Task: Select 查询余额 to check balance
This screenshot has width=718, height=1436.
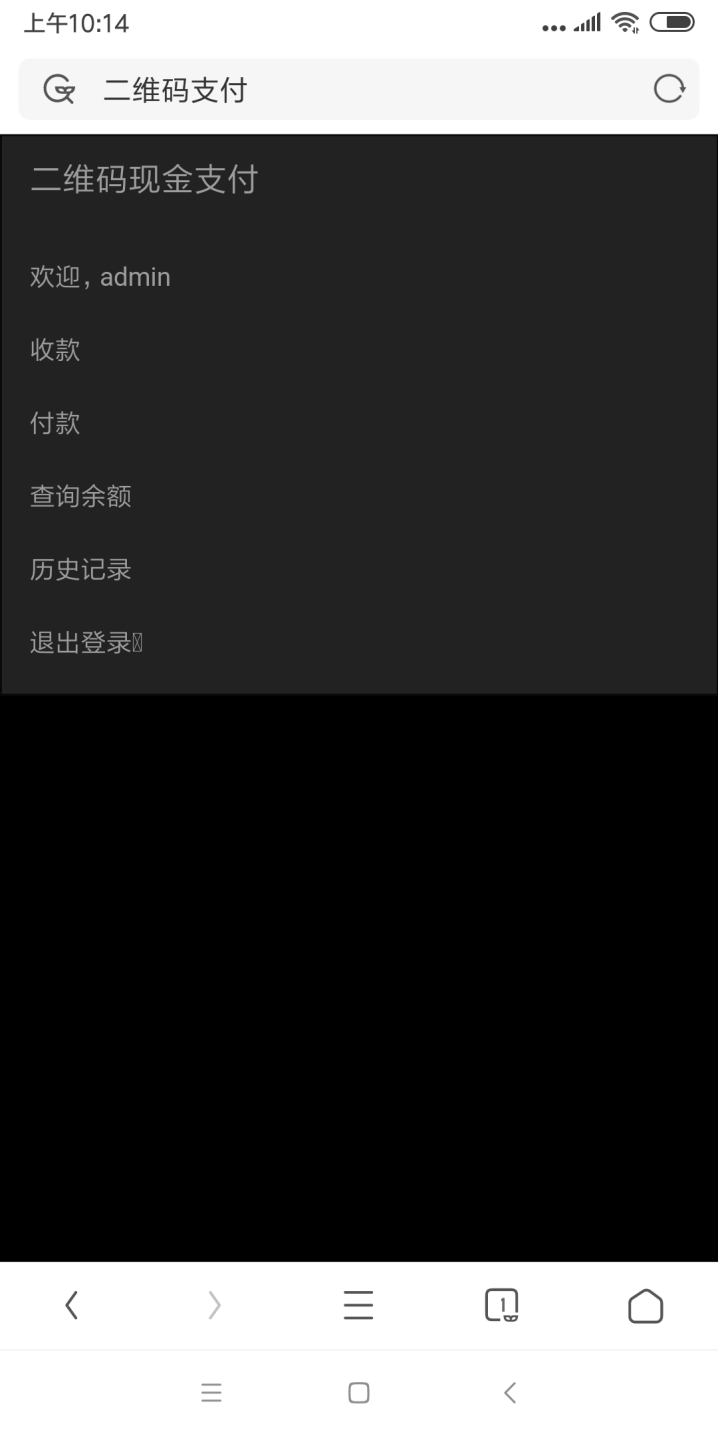Action: pyautogui.click(x=81, y=496)
